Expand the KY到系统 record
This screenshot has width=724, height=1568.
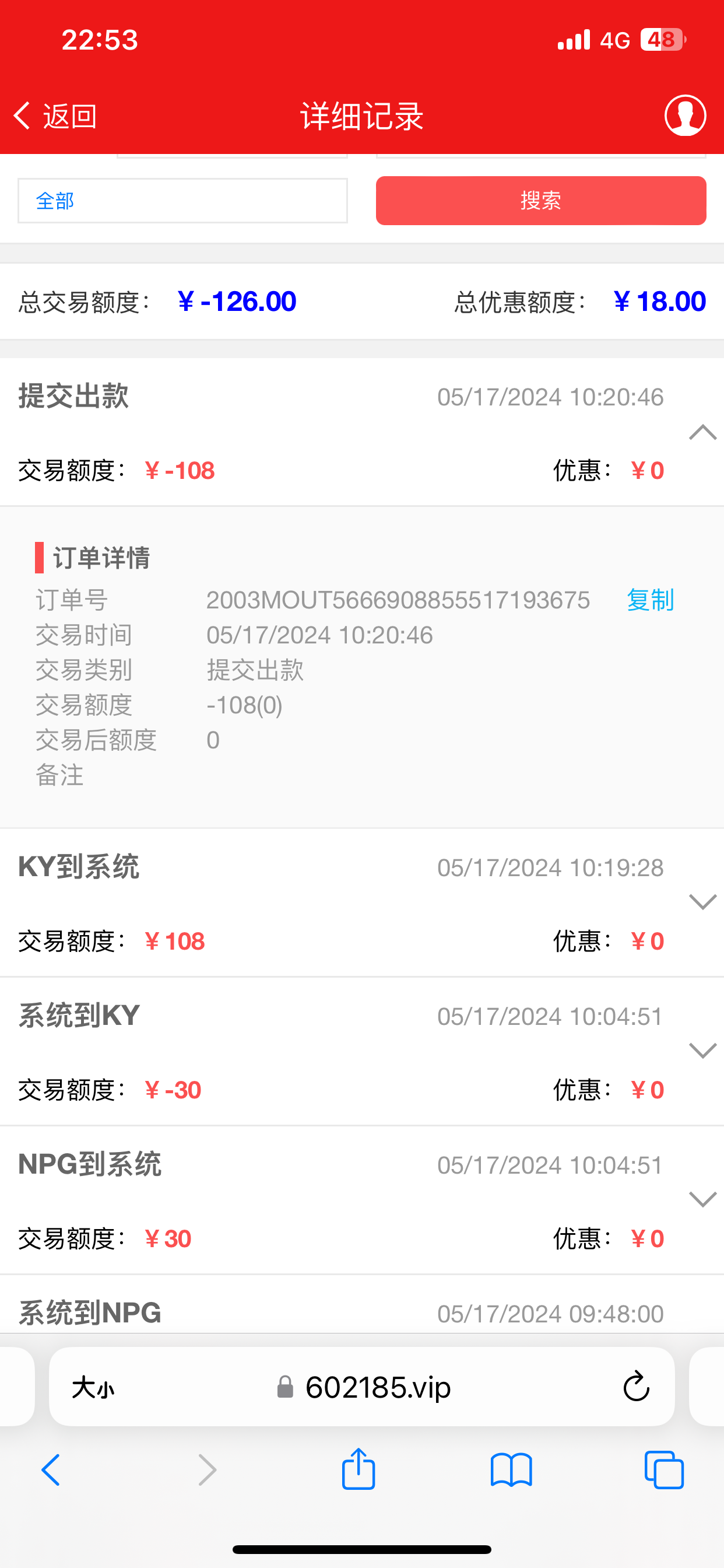point(702,901)
